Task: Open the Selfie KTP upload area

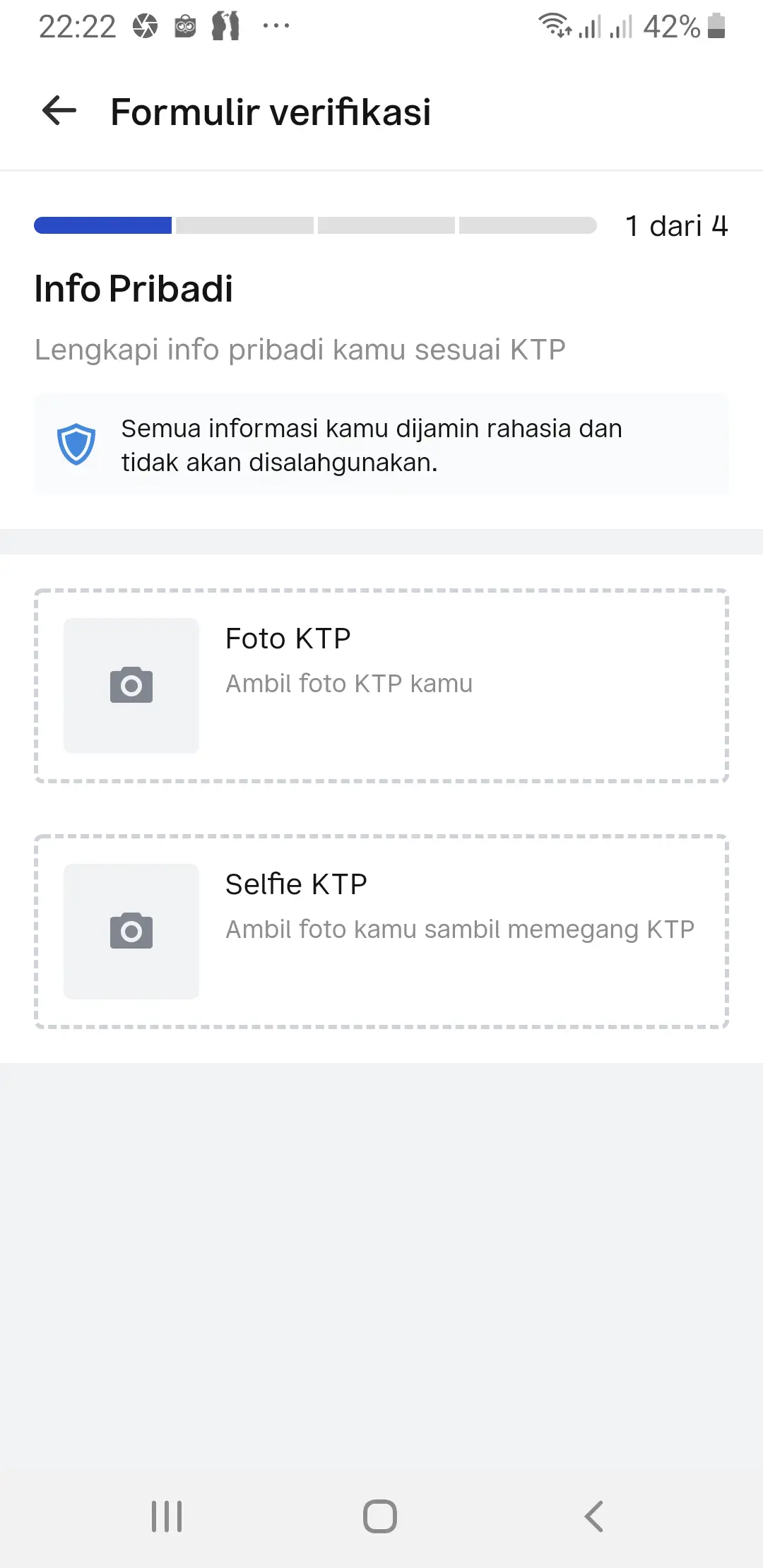Action: point(381,930)
